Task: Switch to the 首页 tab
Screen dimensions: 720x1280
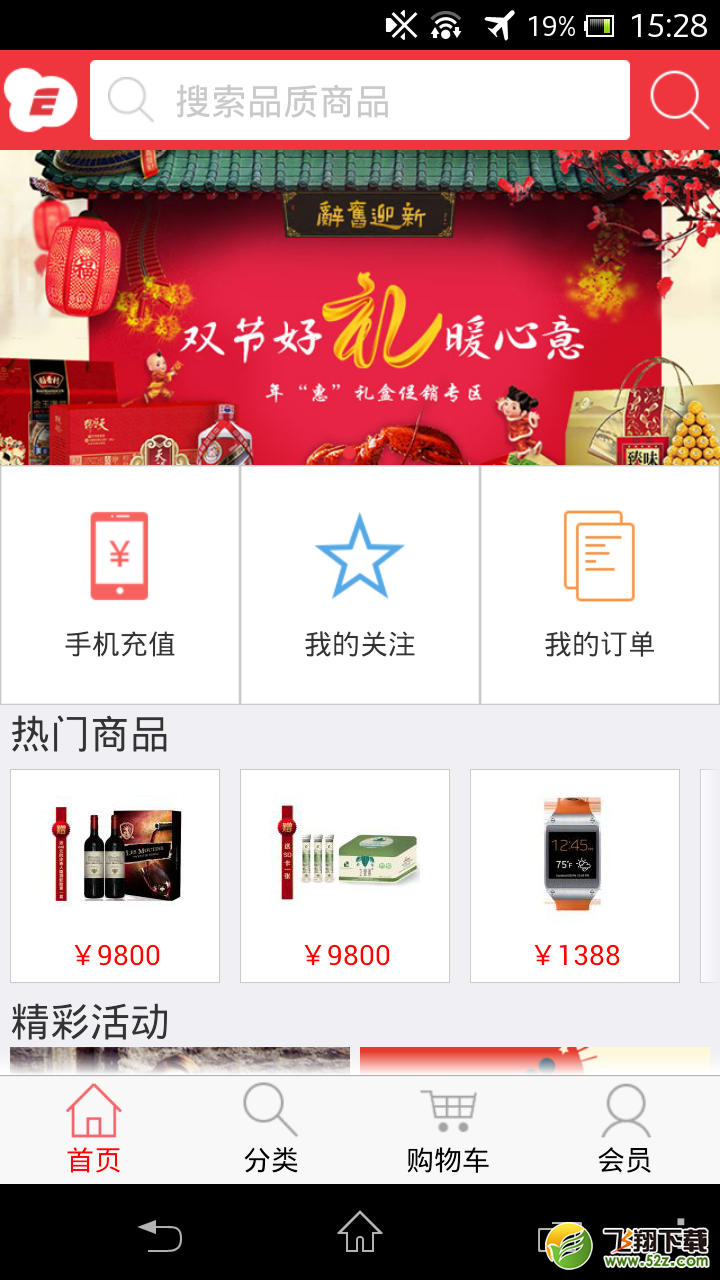Action: pos(94,1130)
